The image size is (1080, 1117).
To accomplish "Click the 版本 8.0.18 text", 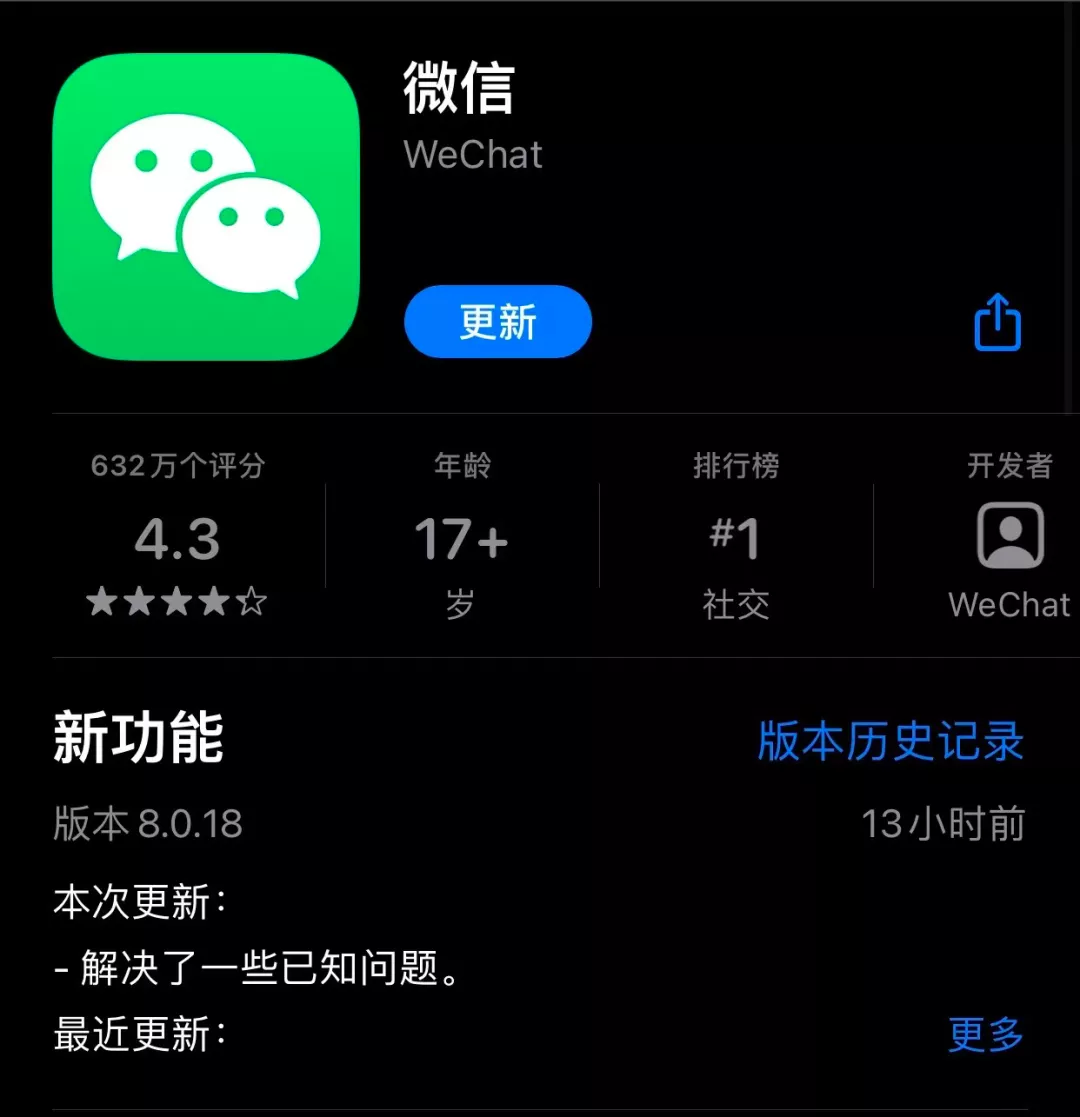I will [x=148, y=824].
